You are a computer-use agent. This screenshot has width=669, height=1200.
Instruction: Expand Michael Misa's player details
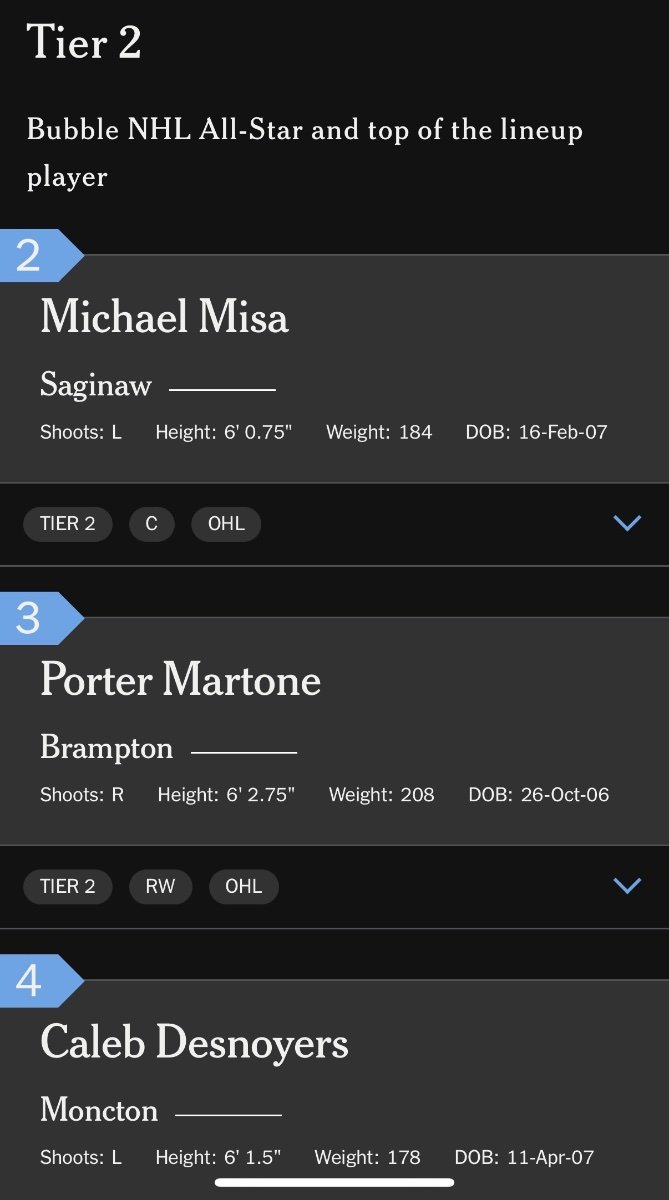627,523
